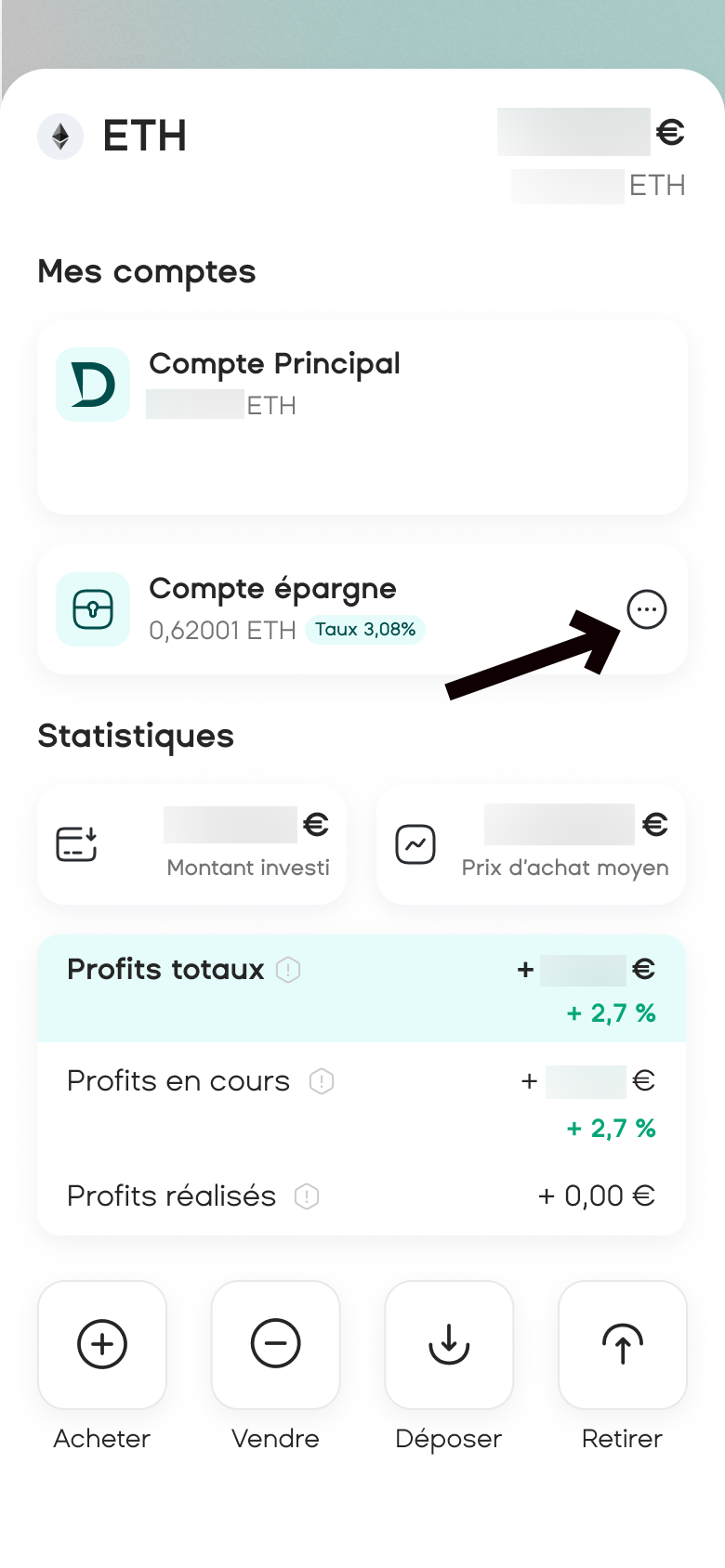Withdraw ETH with Retirer
The width and height of the screenshot is (725, 1568).
pos(623,1344)
